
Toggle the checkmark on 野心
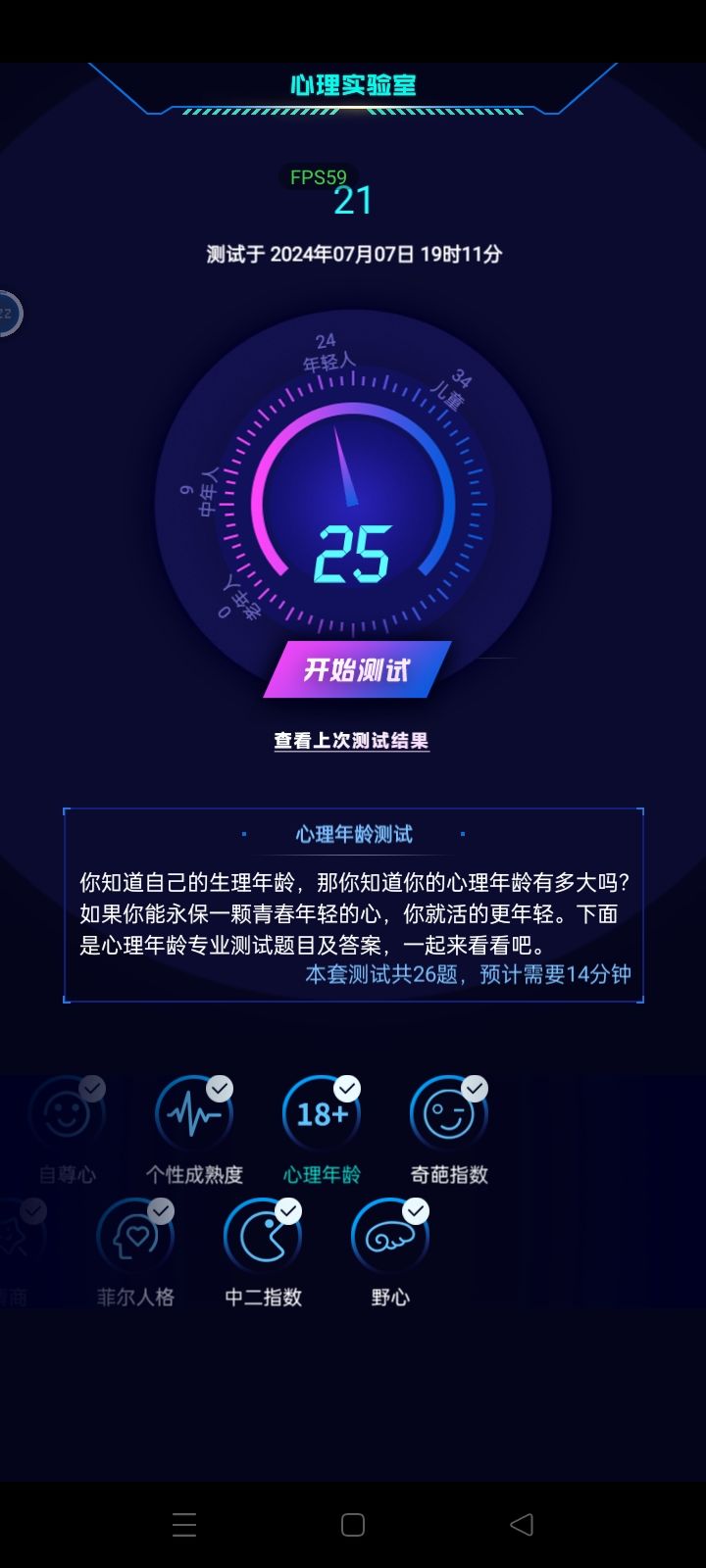[413, 1209]
